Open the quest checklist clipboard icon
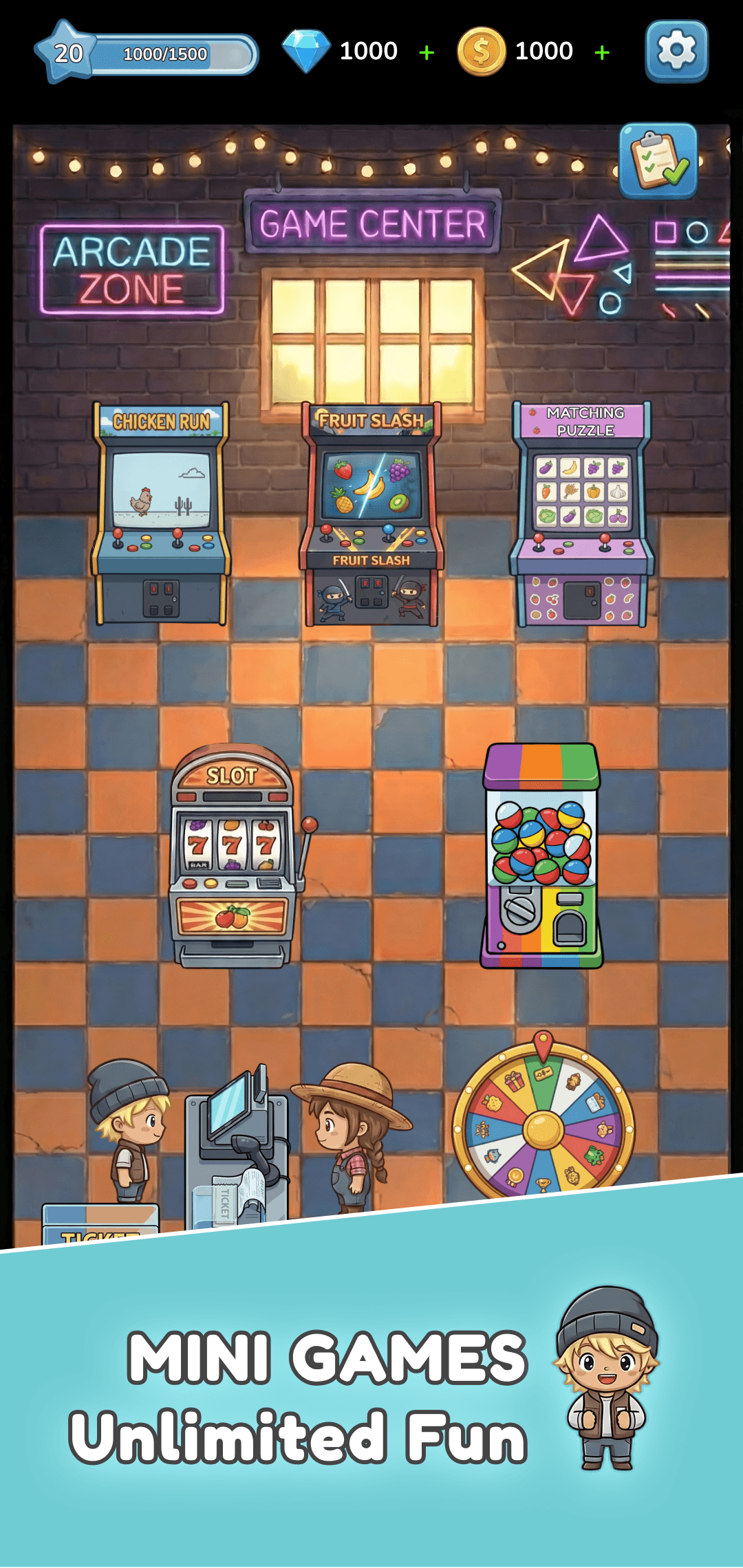This screenshot has width=743, height=1568. 657,160
